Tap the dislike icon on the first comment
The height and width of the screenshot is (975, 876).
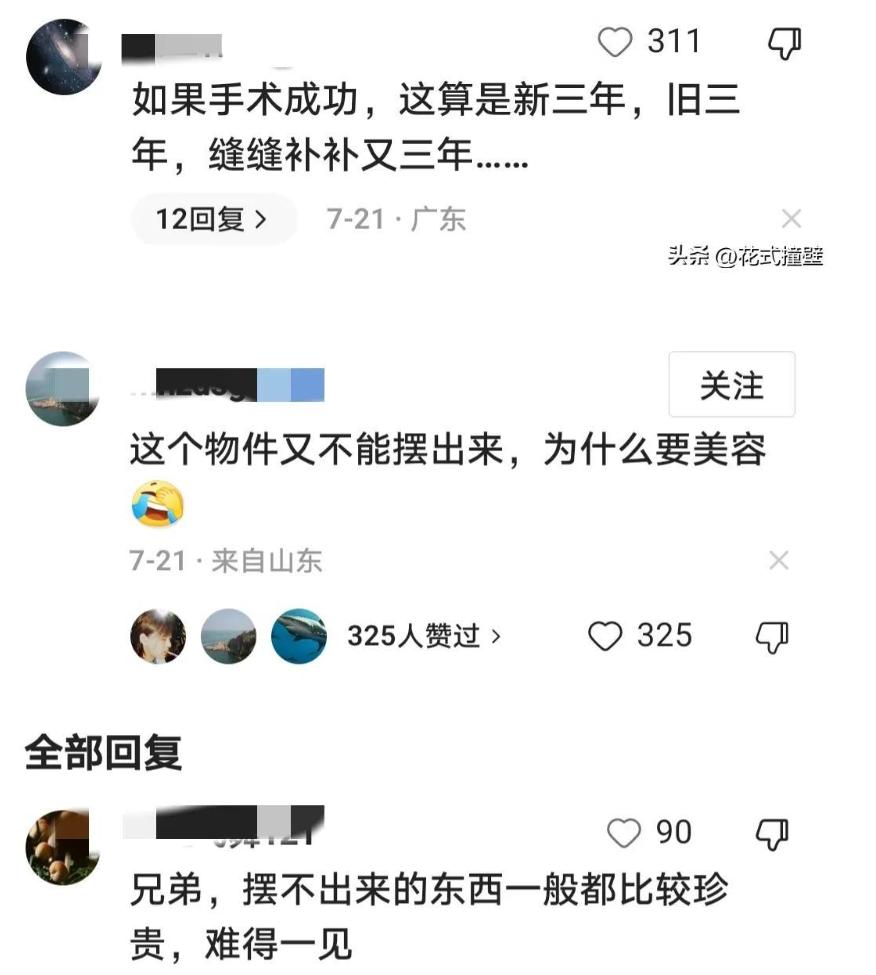pos(784,42)
